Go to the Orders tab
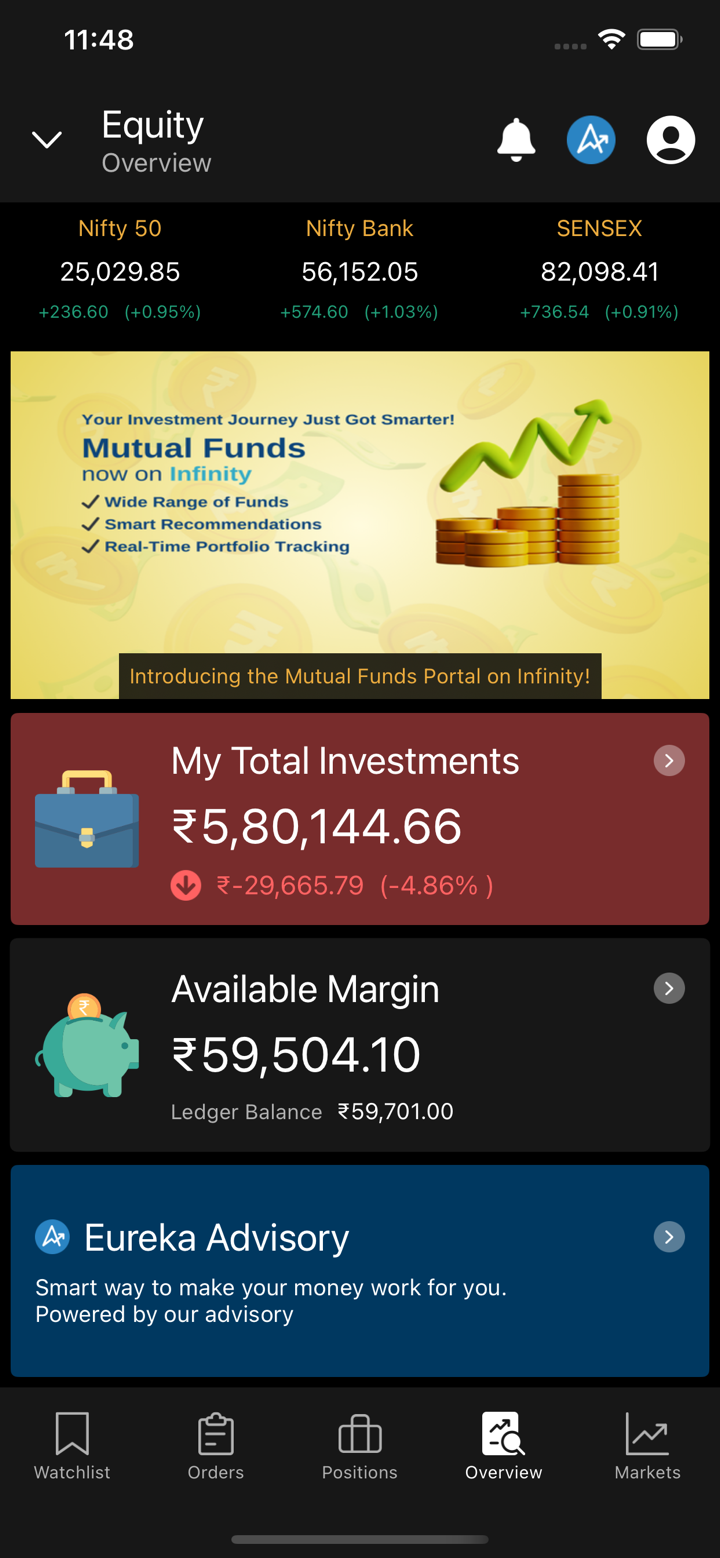Viewport: 720px width, 1558px height. pyautogui.click(x=216, y=1446)
